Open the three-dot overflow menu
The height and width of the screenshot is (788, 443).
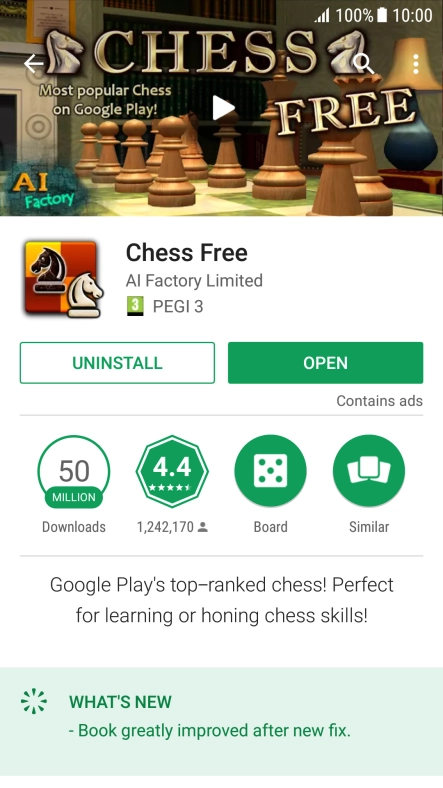(x=416, y=64)
